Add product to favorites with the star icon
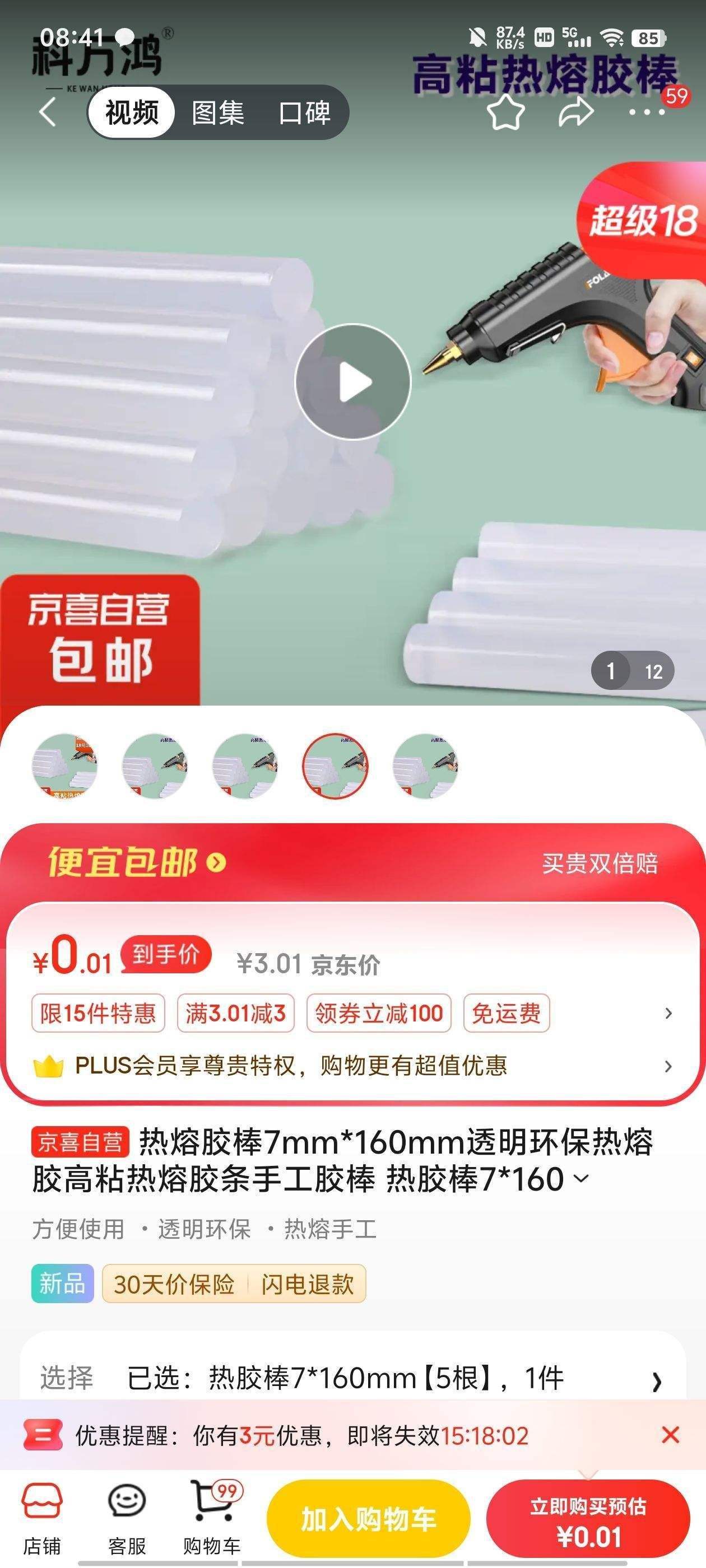The image size is (706, 1568). pyautogui.click(x=507, y=111)
